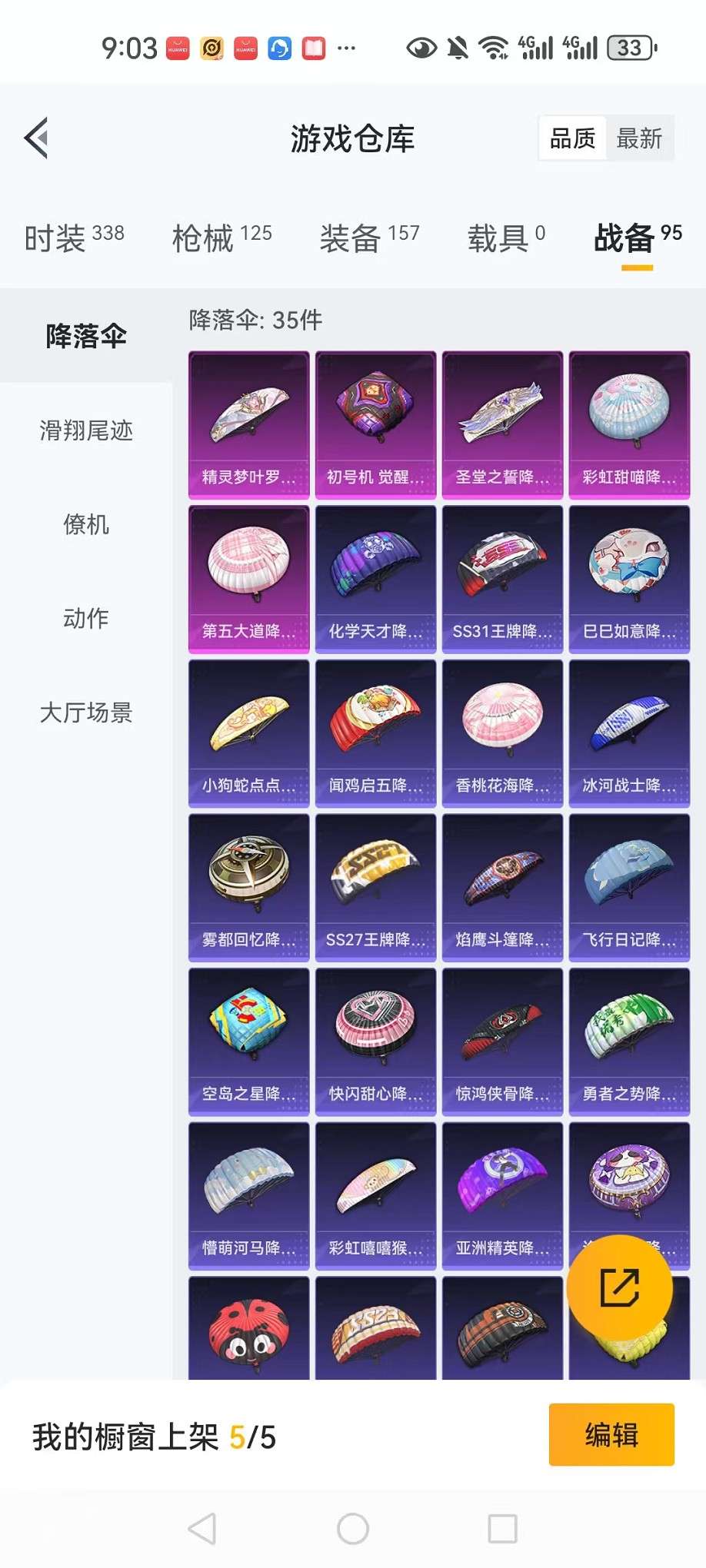Switch to the 时装 tab
Screen dimensions: 706x1568
[x=74, y=237]
